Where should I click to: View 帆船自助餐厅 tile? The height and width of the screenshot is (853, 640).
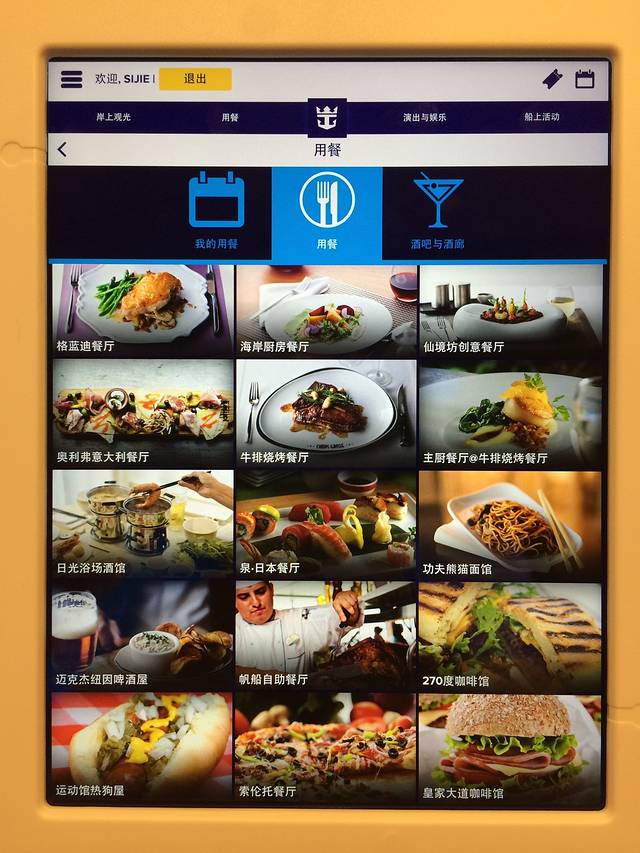click(x=326, y=635)
